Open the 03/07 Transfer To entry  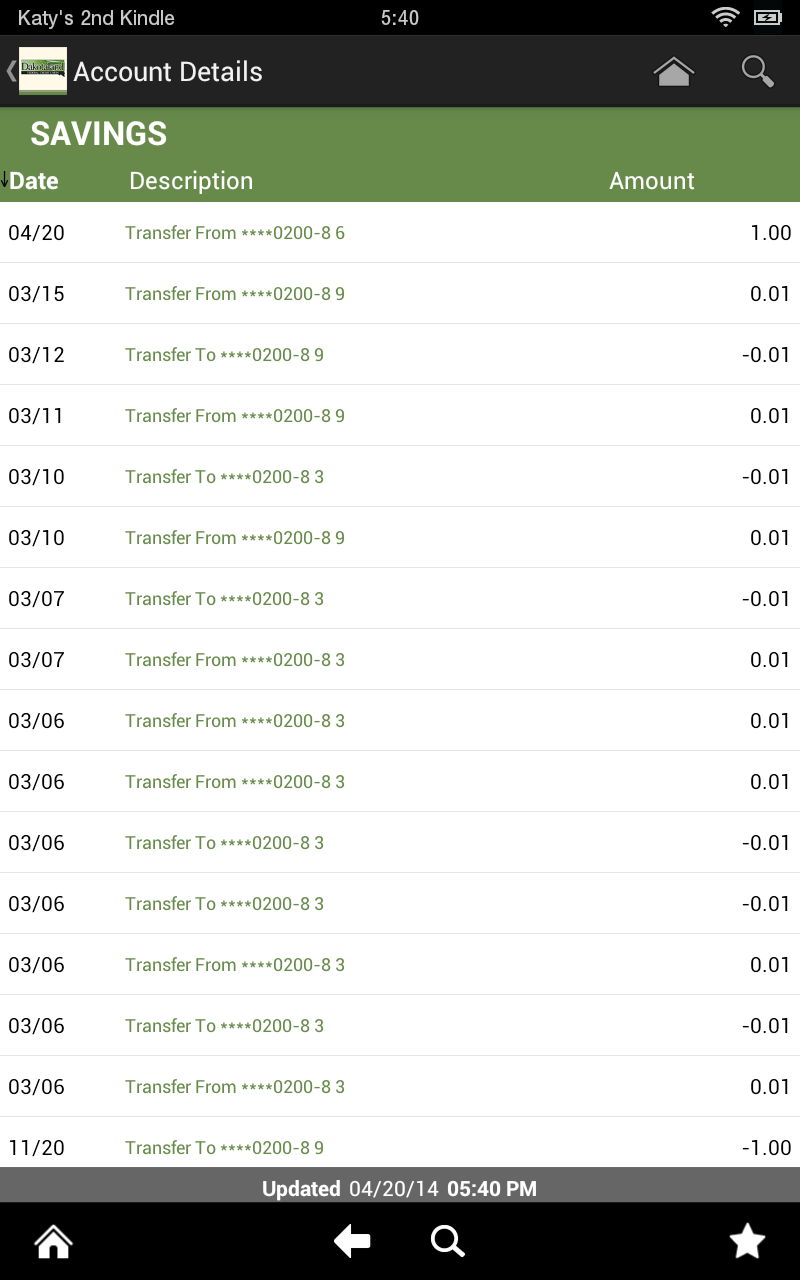click(400, 599)
